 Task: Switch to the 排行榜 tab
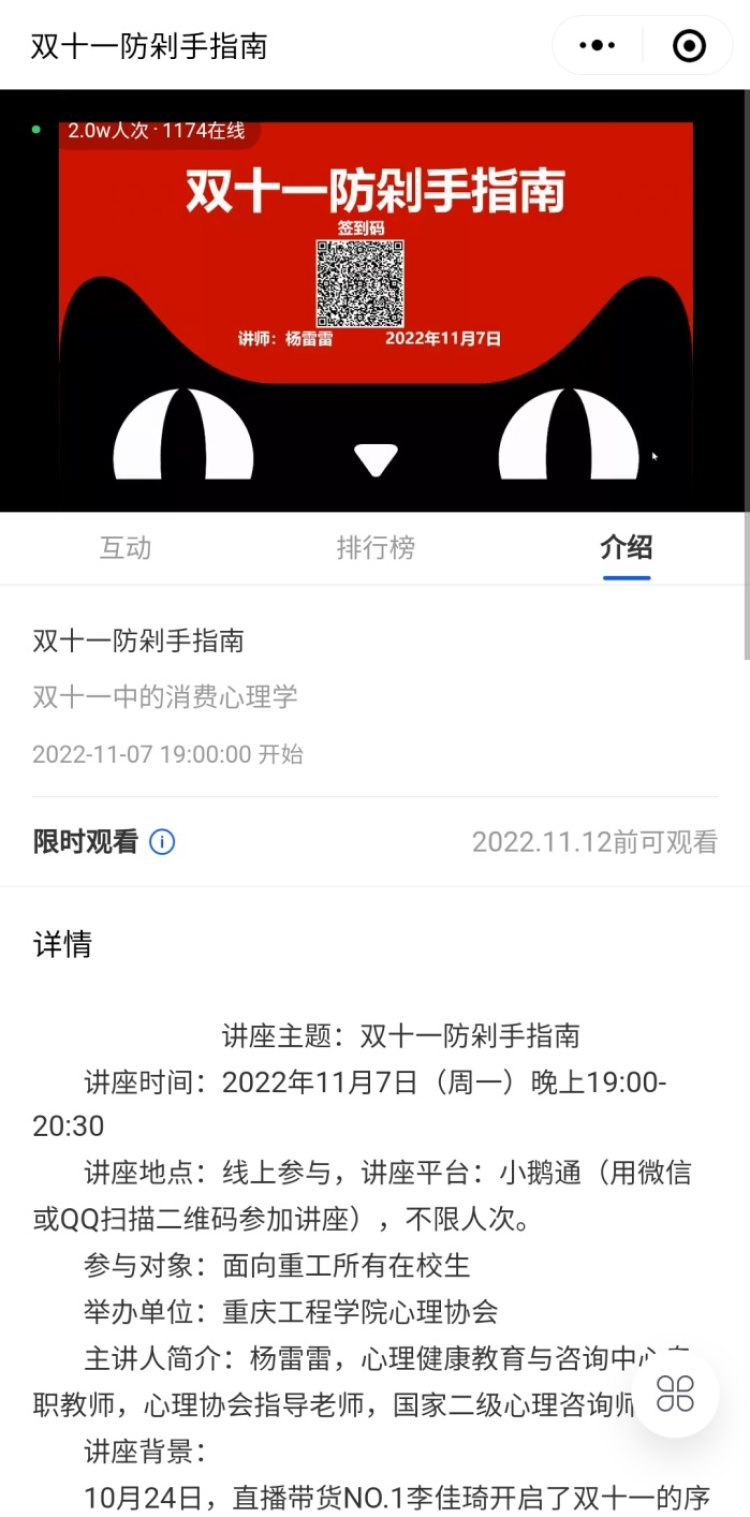click(x=375, y=547)
